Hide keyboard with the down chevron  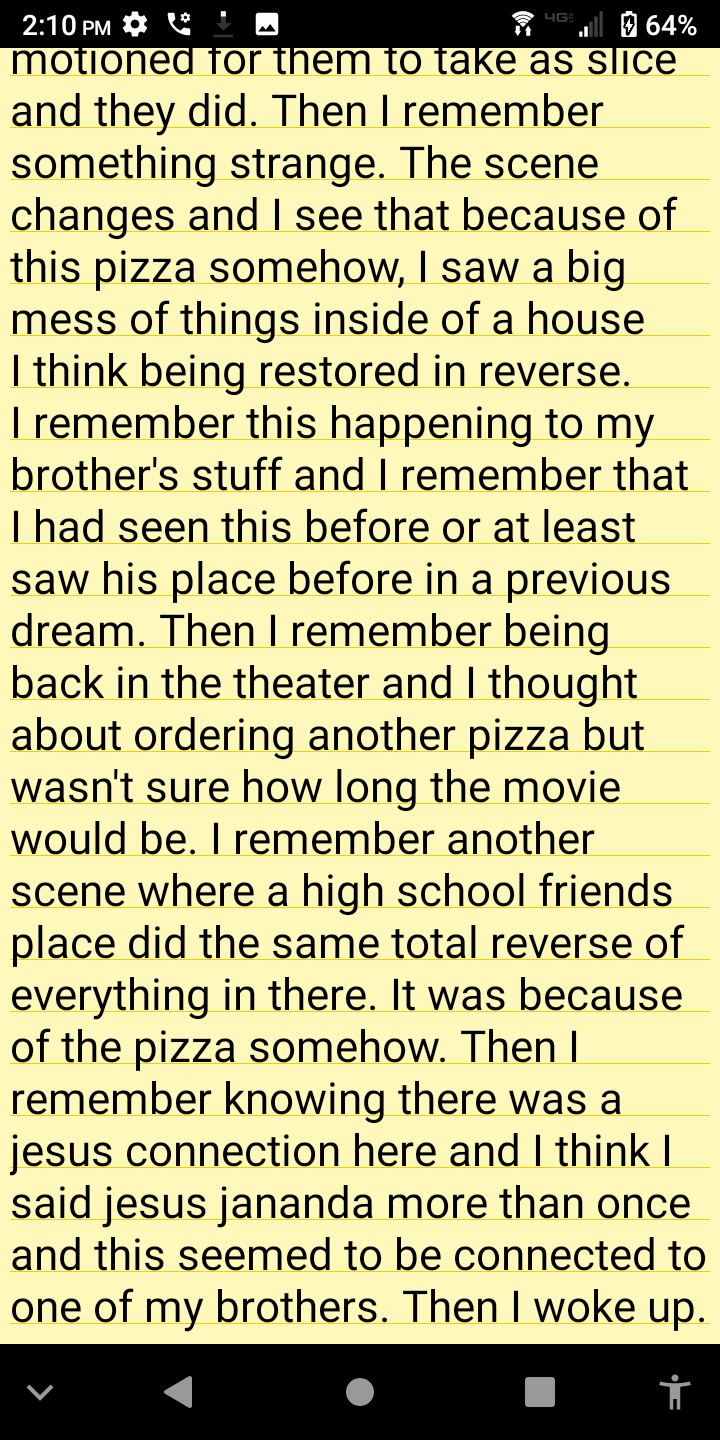click(40, 1391)
